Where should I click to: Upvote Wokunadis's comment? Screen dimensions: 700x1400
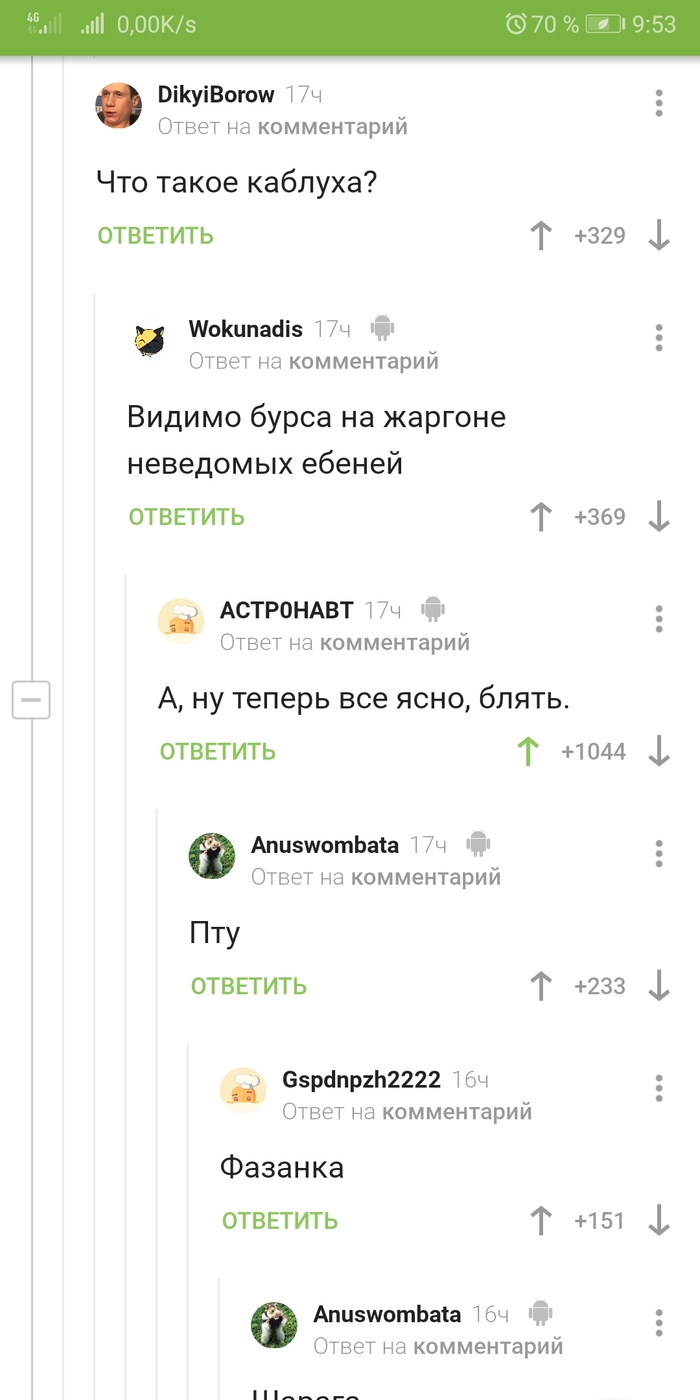(541, 517)
